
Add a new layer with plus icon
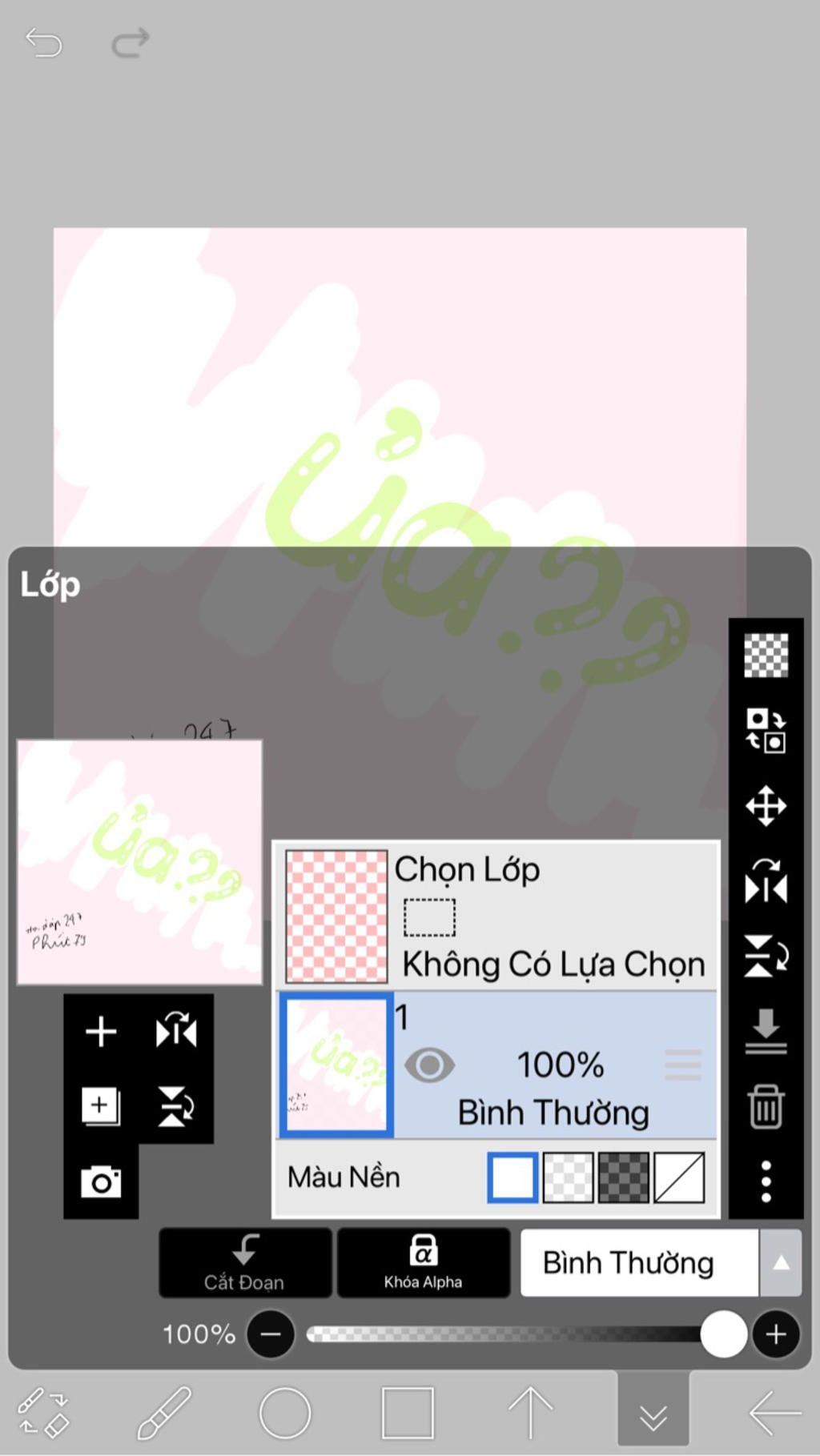click(x=101, y=1032)
